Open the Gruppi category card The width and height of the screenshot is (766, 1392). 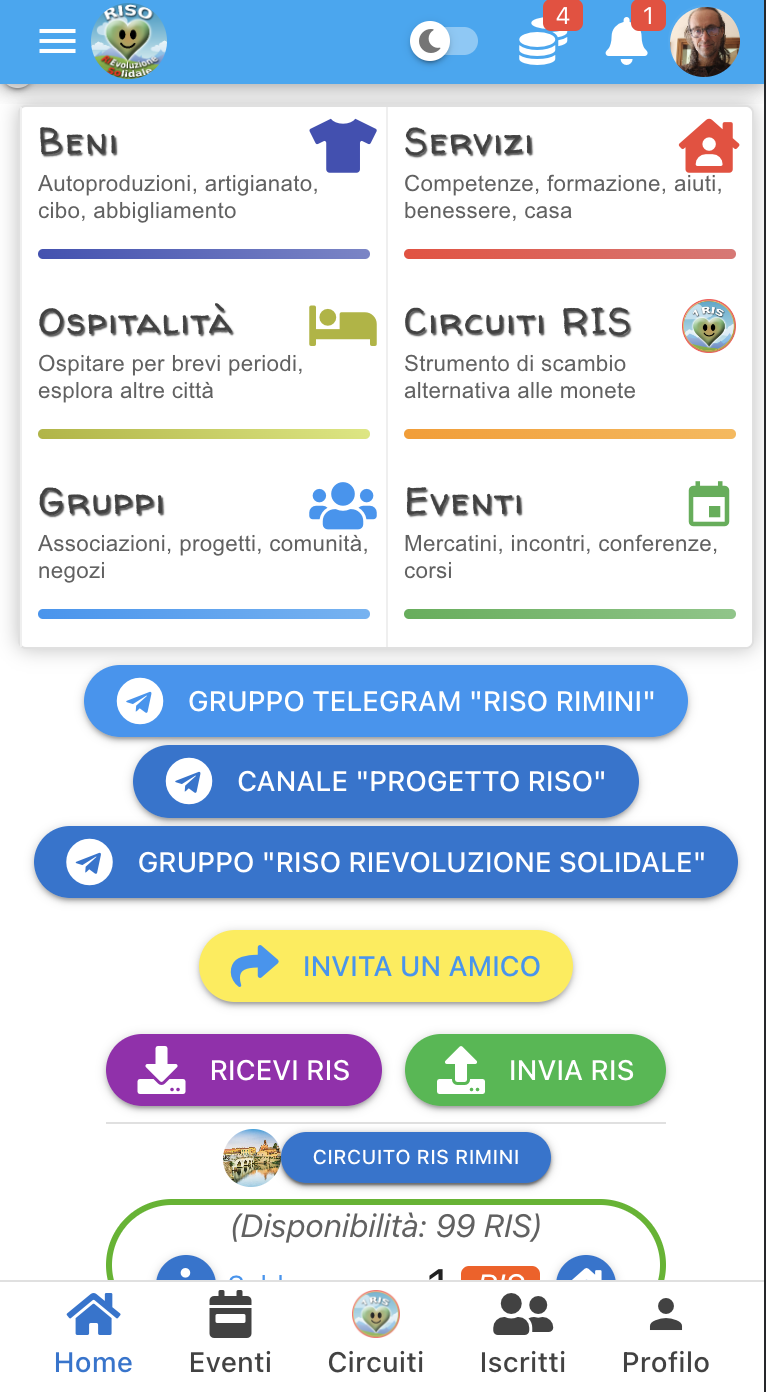[204, 547]
